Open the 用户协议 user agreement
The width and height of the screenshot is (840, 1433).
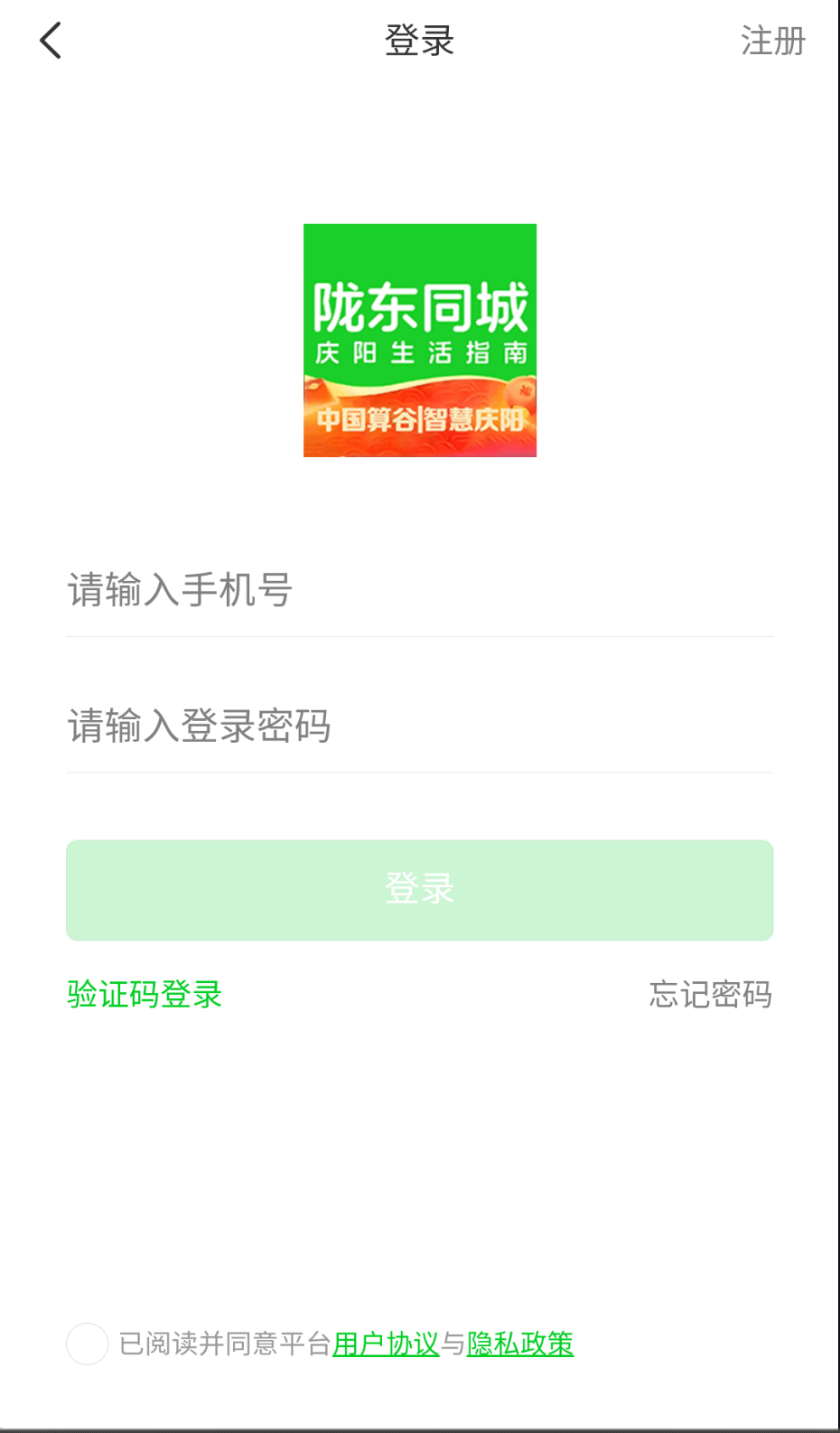pos(386,1344)
